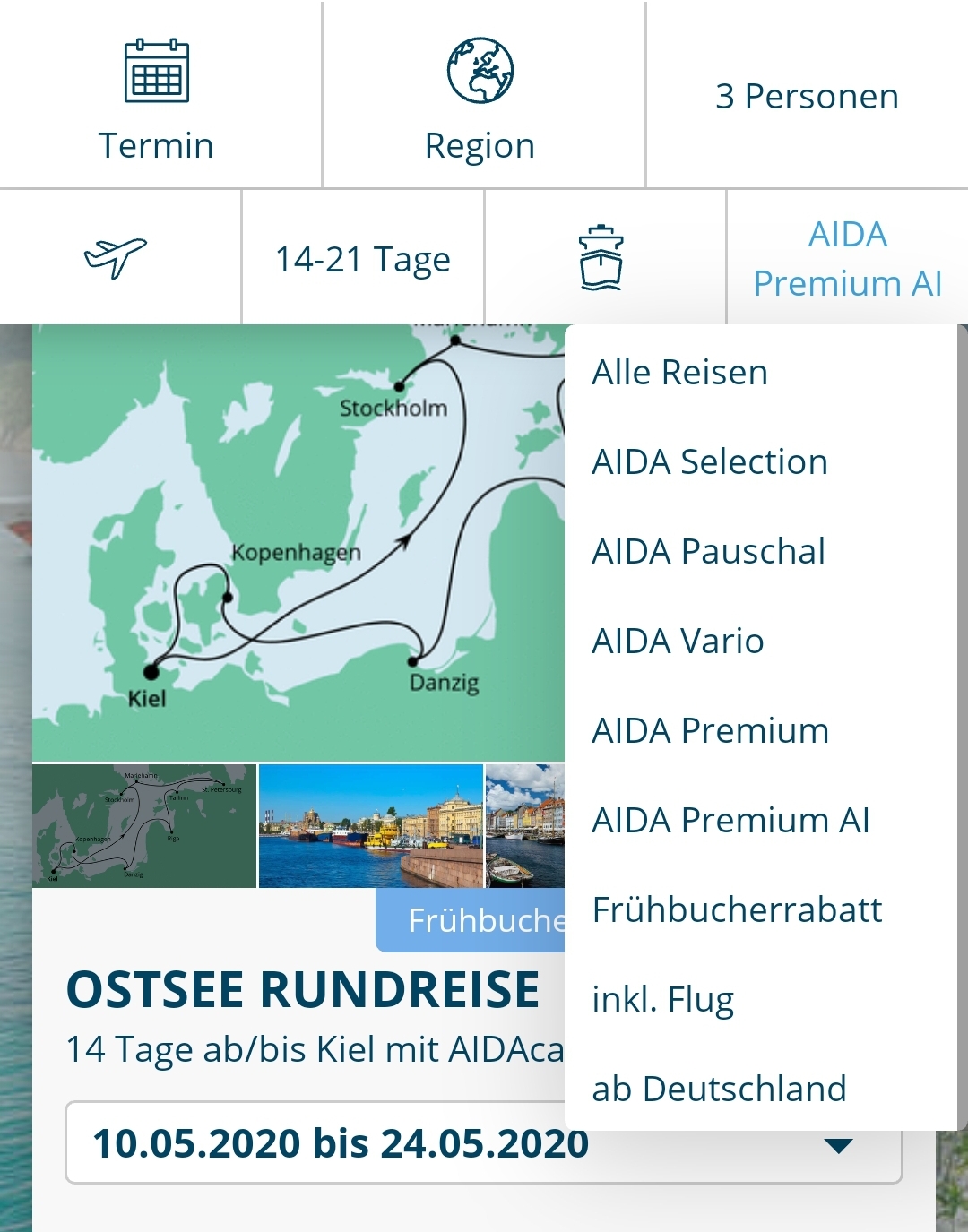
Task: Choose AIDA Selection option
Action: pyautogui.click(x=710, y=461)
